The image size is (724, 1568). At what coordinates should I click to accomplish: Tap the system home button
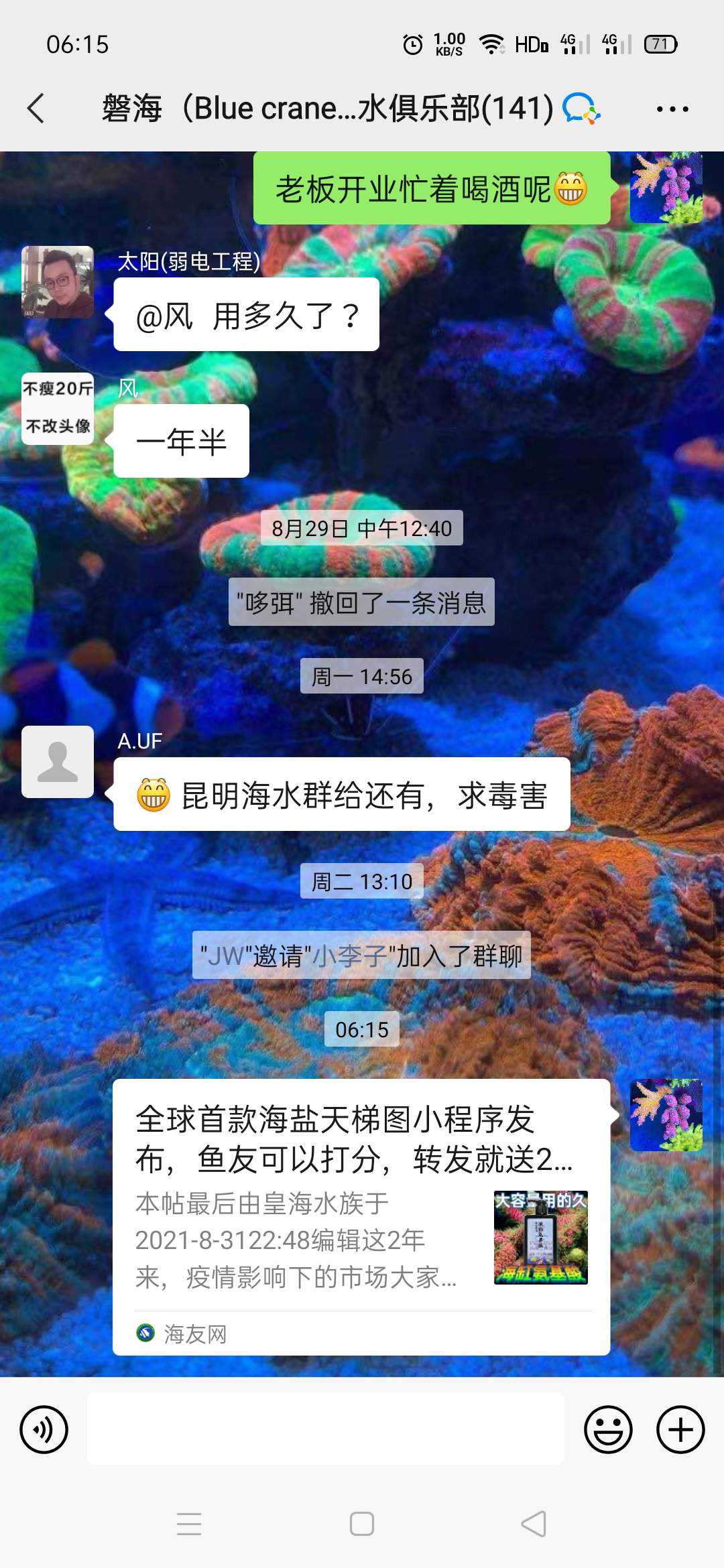click(x=361, y=1524)
